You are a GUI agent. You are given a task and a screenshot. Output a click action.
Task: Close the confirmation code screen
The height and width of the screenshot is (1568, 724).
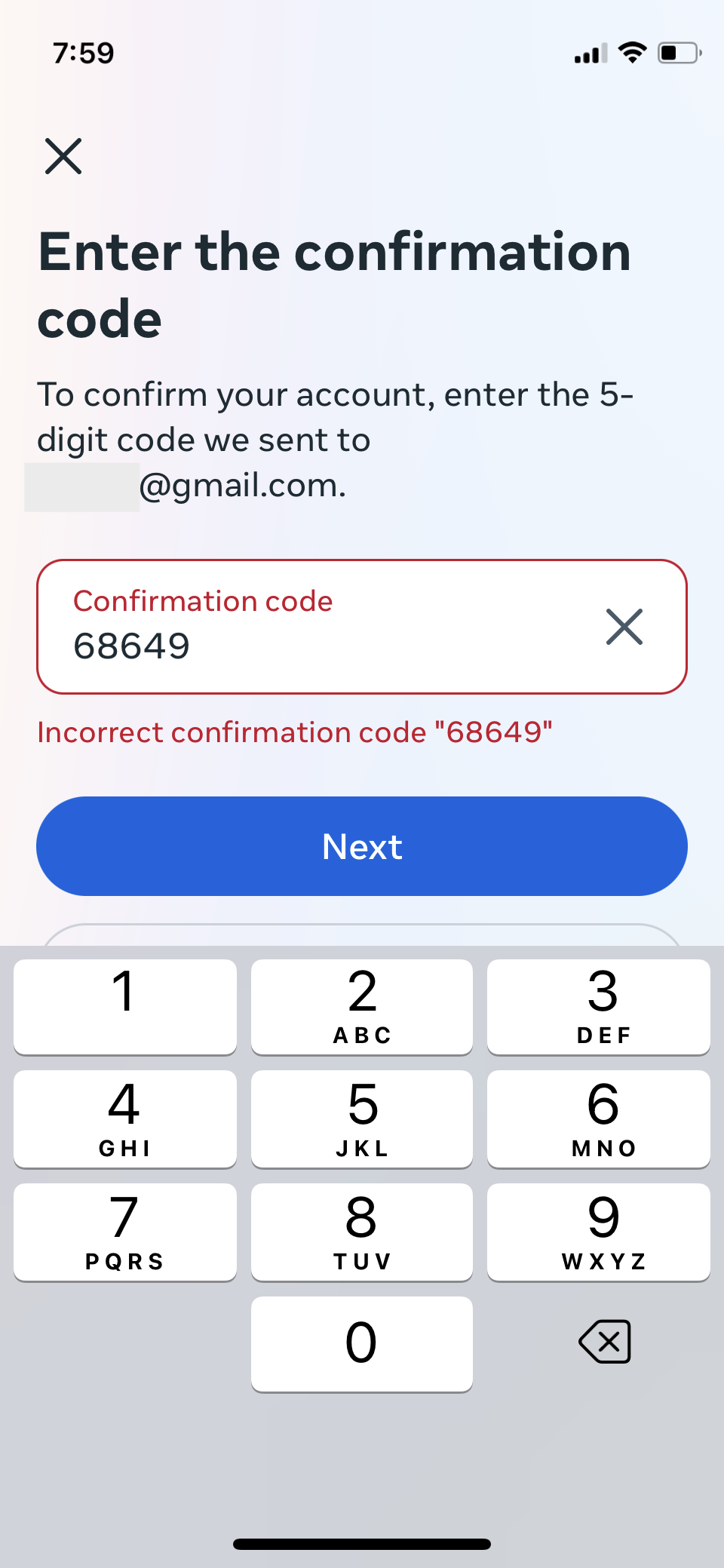tap(63, 156)
